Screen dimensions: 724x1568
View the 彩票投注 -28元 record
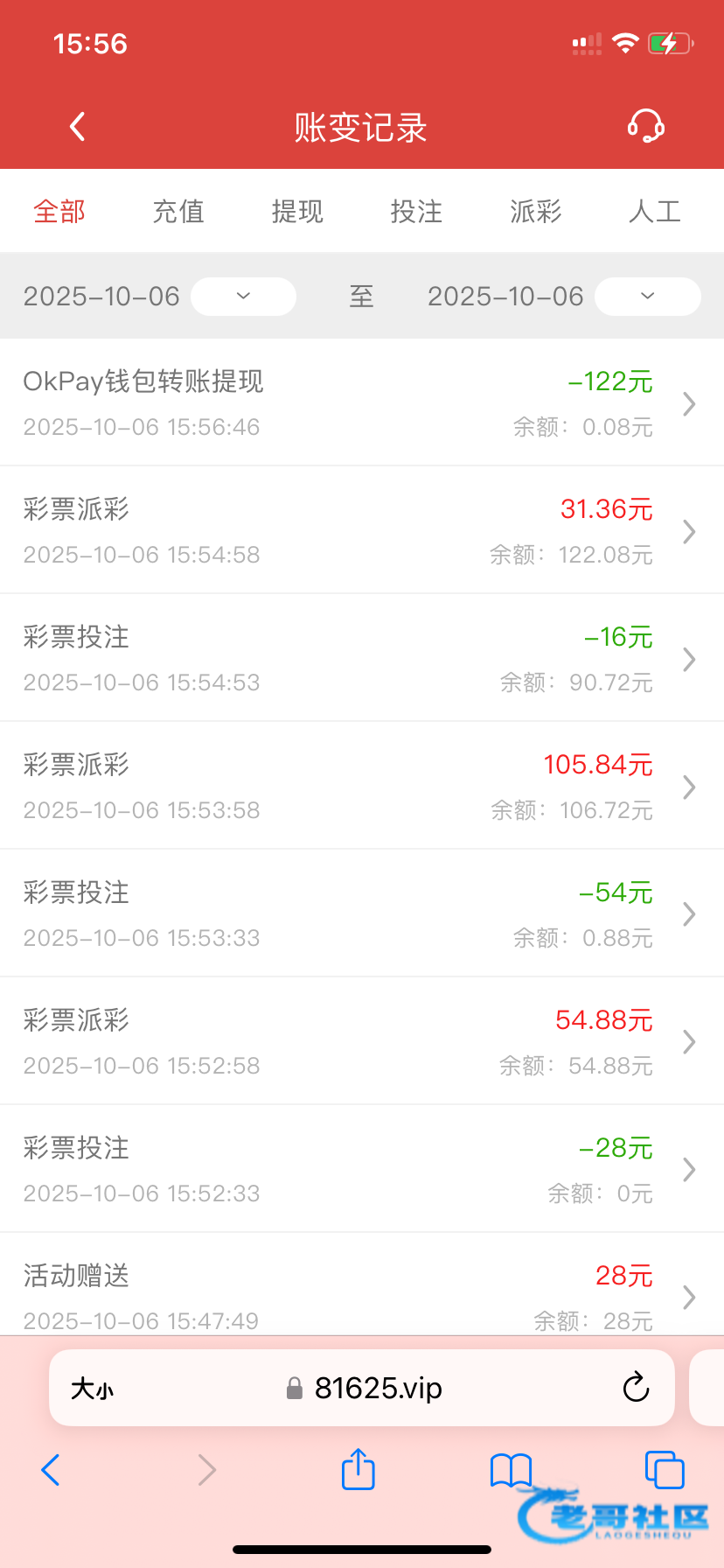coord(362,1170)
